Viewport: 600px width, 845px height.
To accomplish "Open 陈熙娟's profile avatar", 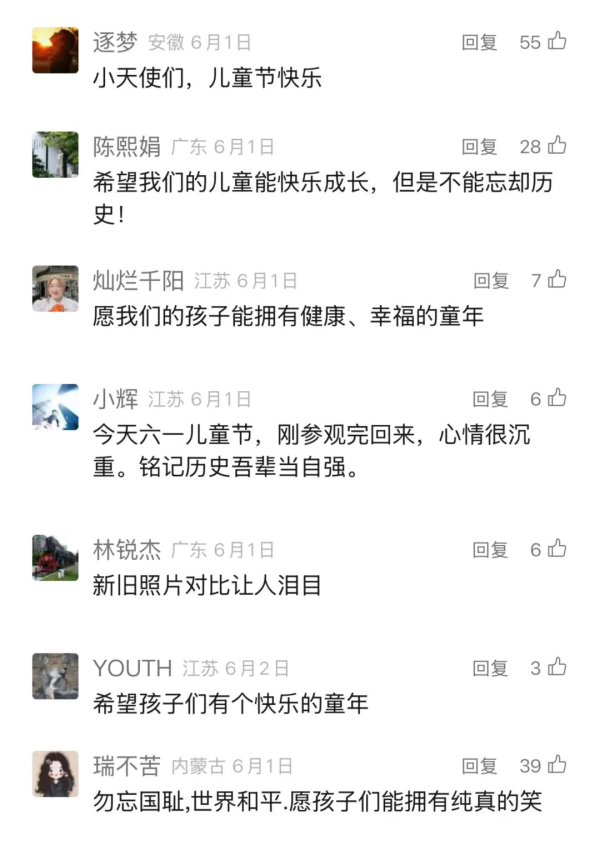I will tap(55, 155).
